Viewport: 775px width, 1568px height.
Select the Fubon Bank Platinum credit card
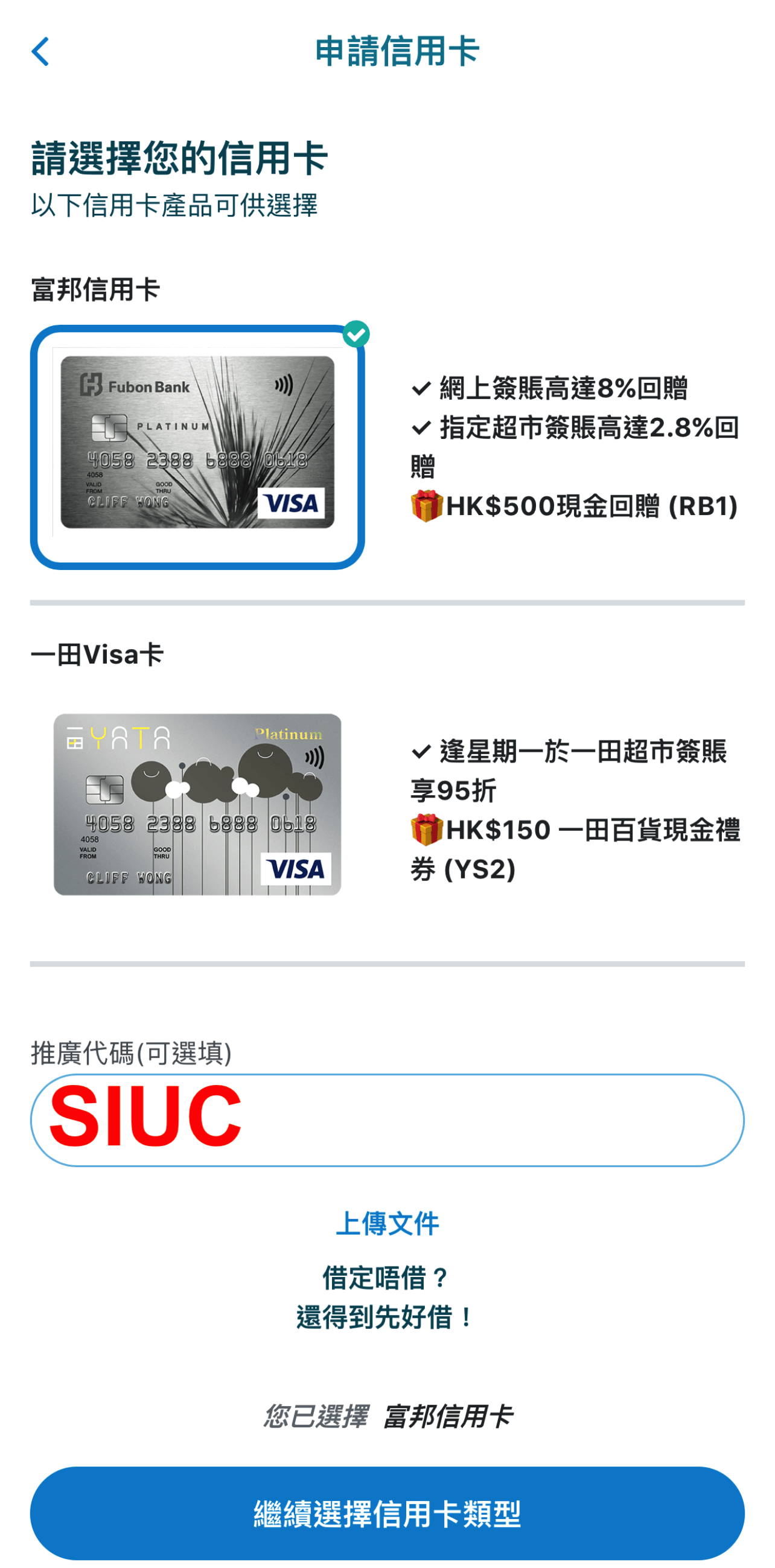pyautogui.click(x=197, y=447)
